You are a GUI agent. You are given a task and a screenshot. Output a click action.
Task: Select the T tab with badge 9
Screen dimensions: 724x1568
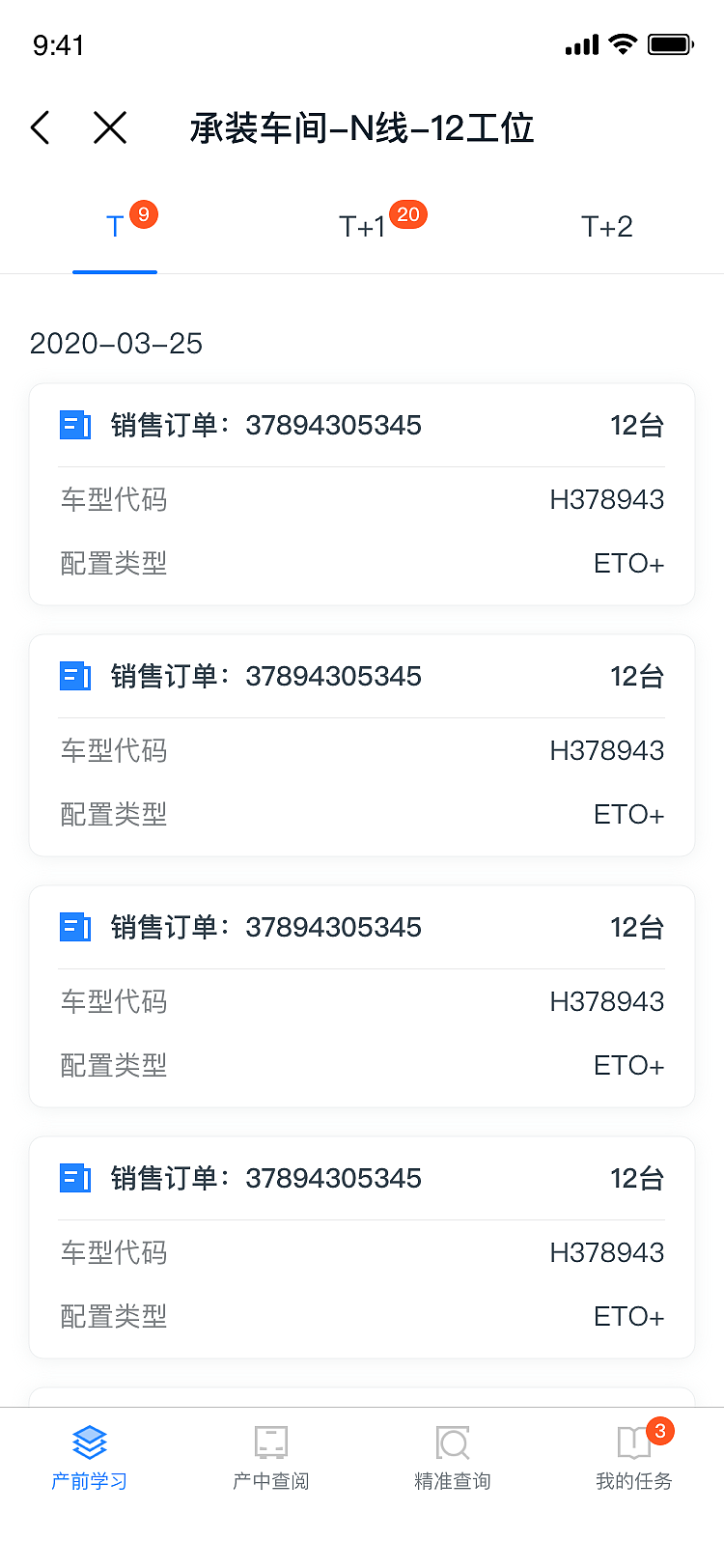(x=114, y=226)
